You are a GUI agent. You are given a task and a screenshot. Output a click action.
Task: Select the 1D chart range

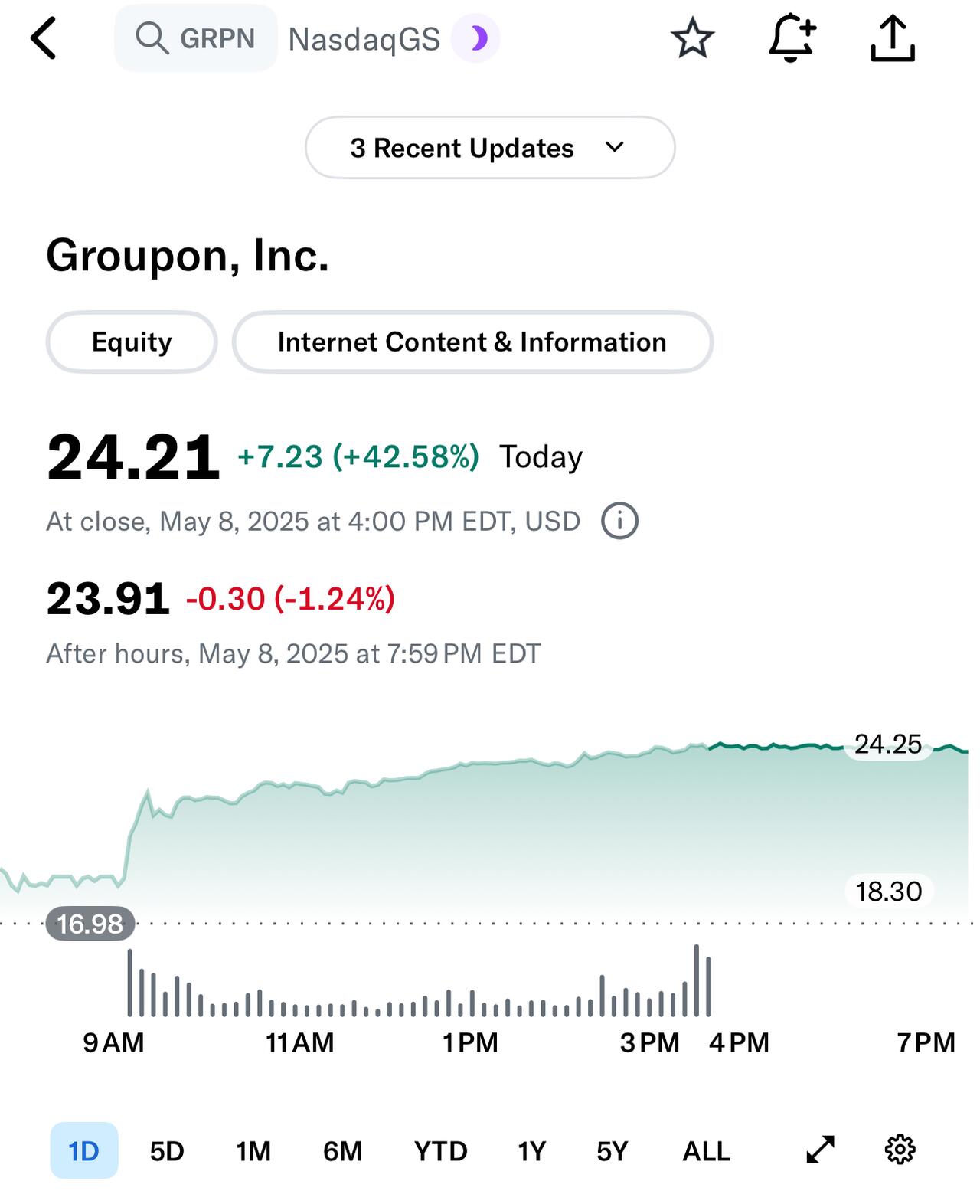84,1150
